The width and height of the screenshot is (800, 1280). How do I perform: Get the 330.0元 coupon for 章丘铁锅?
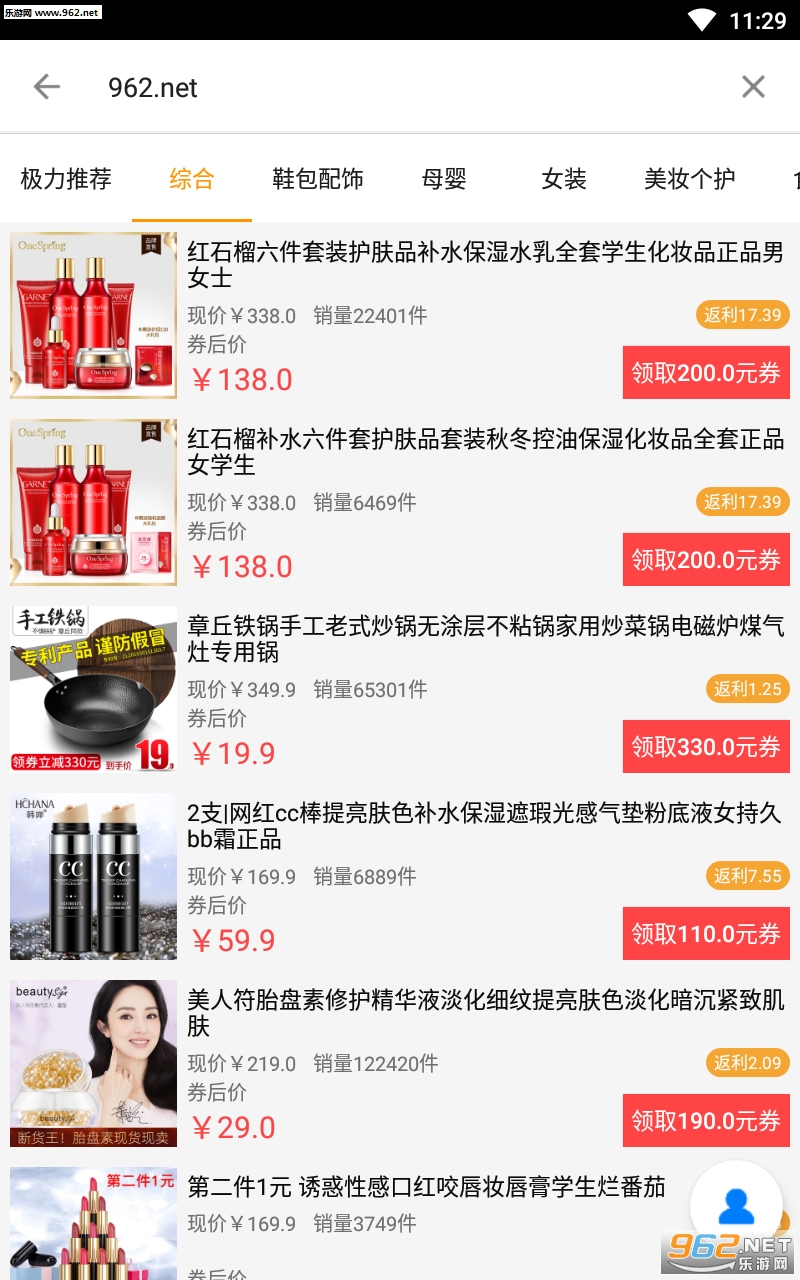coord(705,747)
